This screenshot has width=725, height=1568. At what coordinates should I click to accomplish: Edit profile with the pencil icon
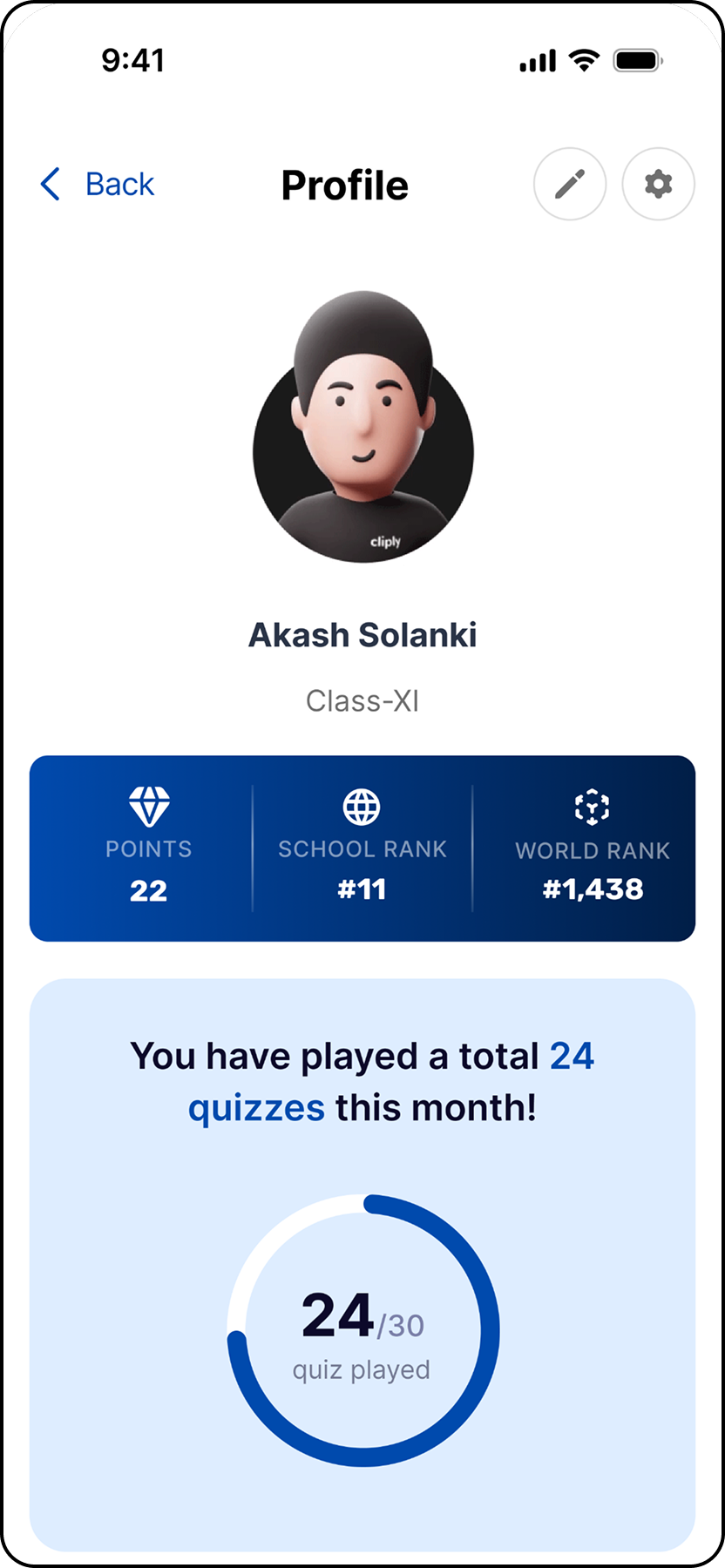pos(570,184)
